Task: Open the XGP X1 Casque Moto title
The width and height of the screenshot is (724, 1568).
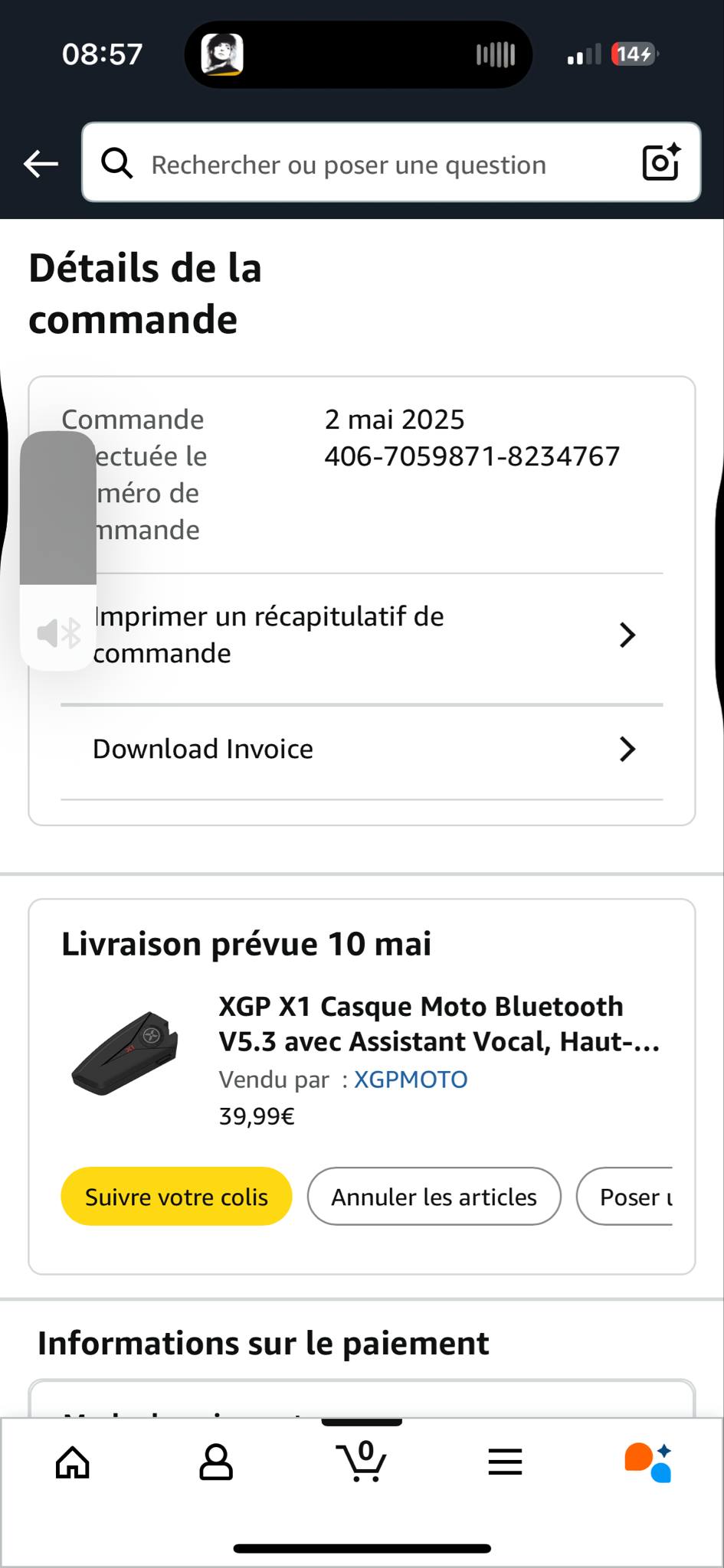Action: coord(438,1024)
